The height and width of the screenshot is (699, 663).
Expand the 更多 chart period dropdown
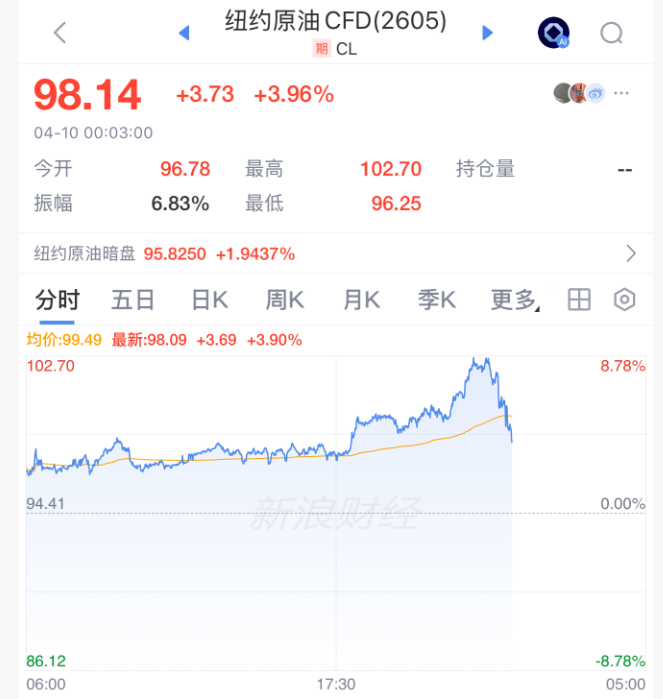click(514, 300)
